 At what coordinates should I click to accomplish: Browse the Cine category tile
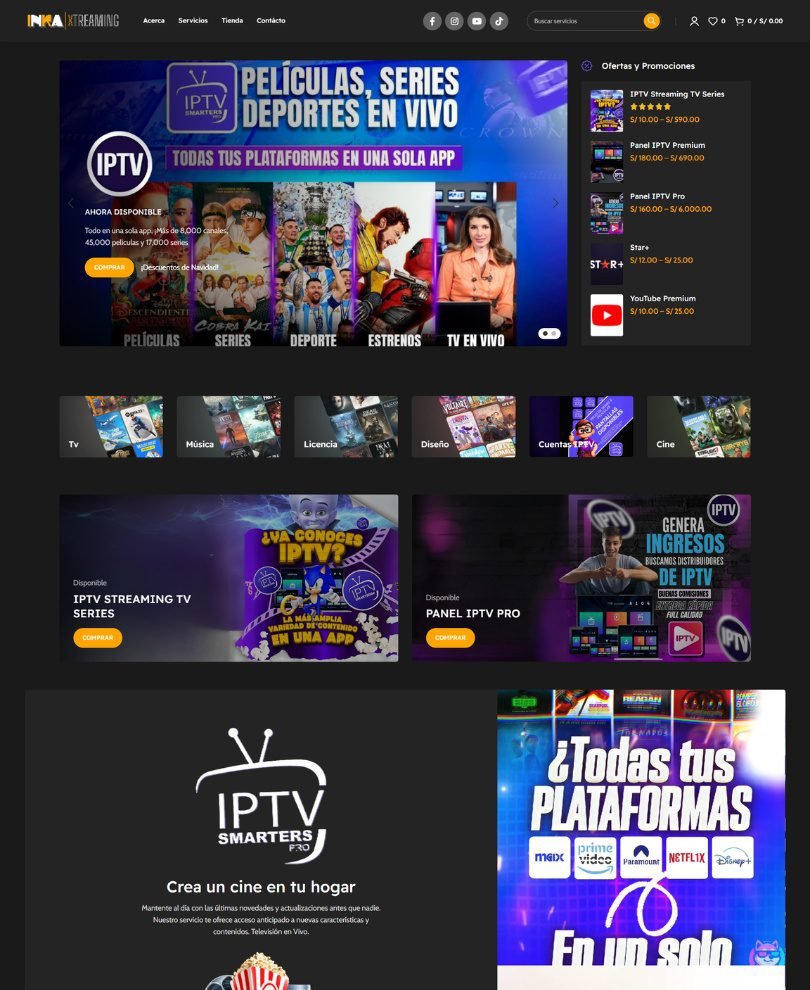698,427
